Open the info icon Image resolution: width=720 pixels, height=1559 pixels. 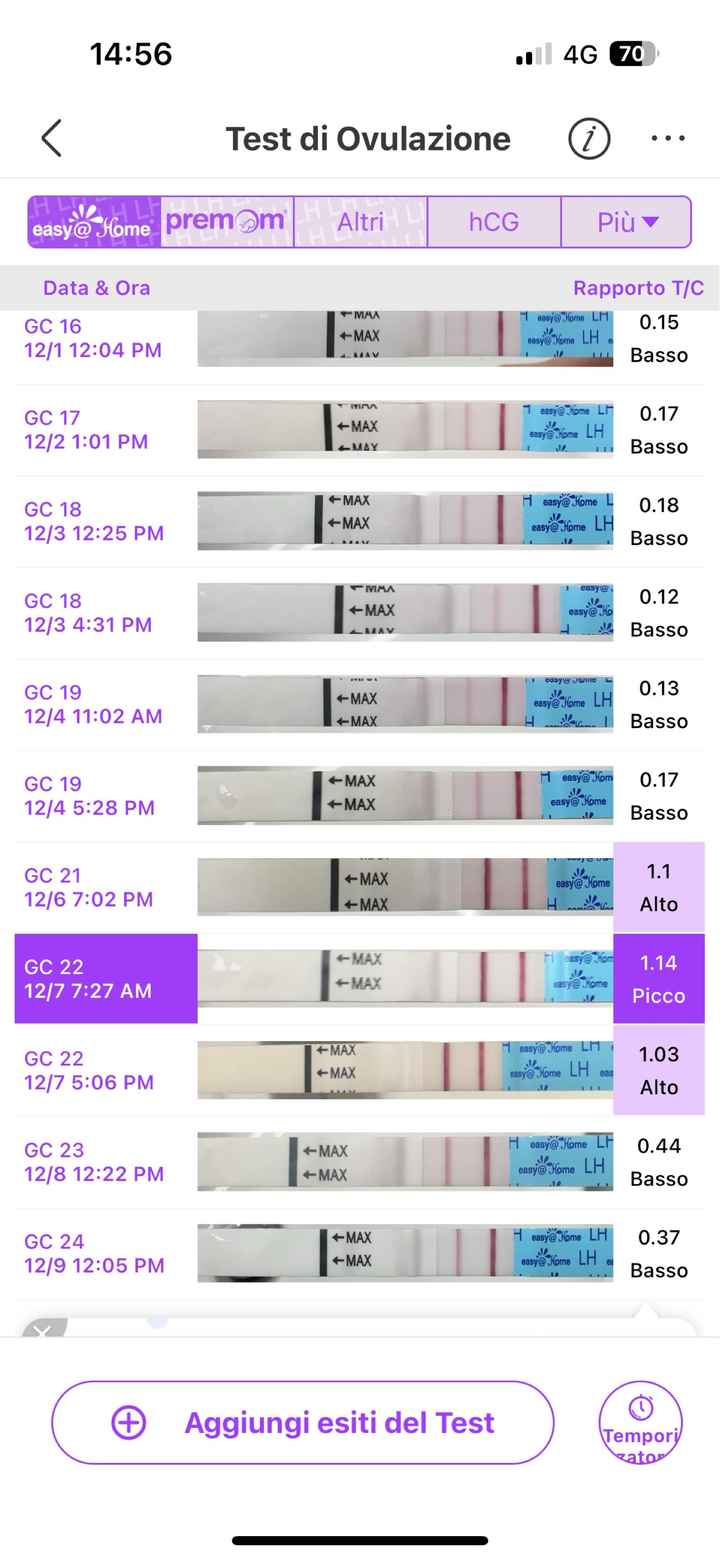click(x=589, y=138)
